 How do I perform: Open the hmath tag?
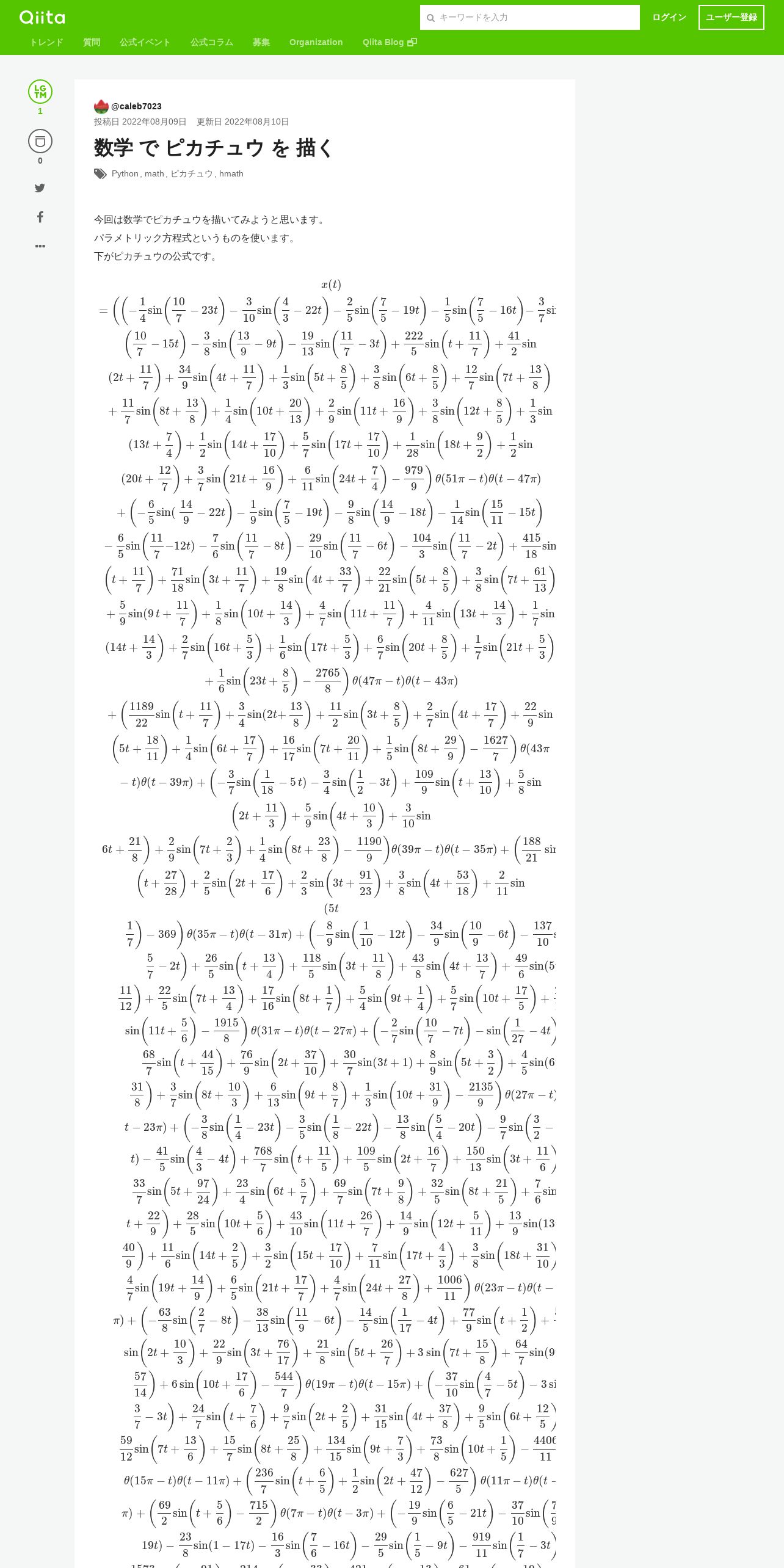tap(231, 174)
